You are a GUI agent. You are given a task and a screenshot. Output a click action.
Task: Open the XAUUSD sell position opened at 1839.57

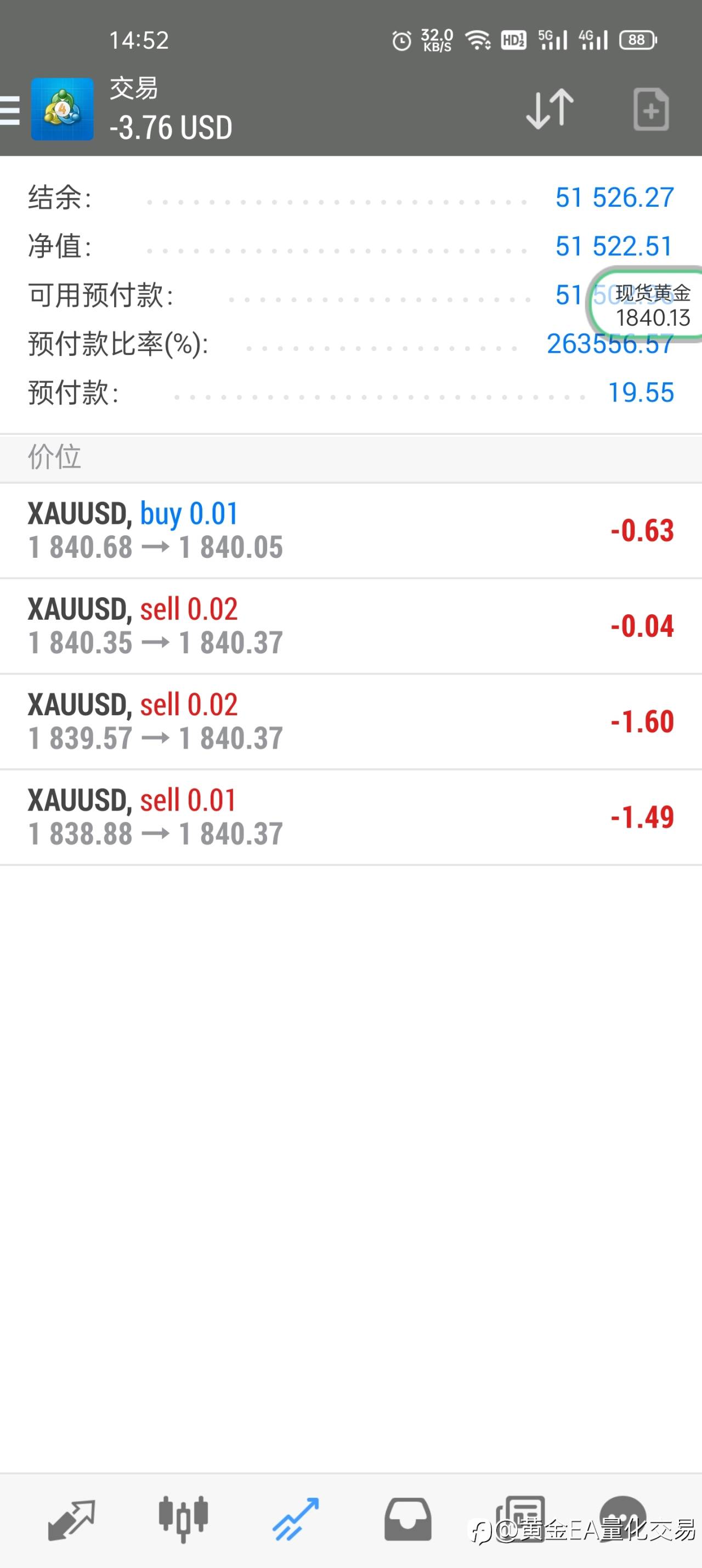pyautogui.click(x=350, y=722)
